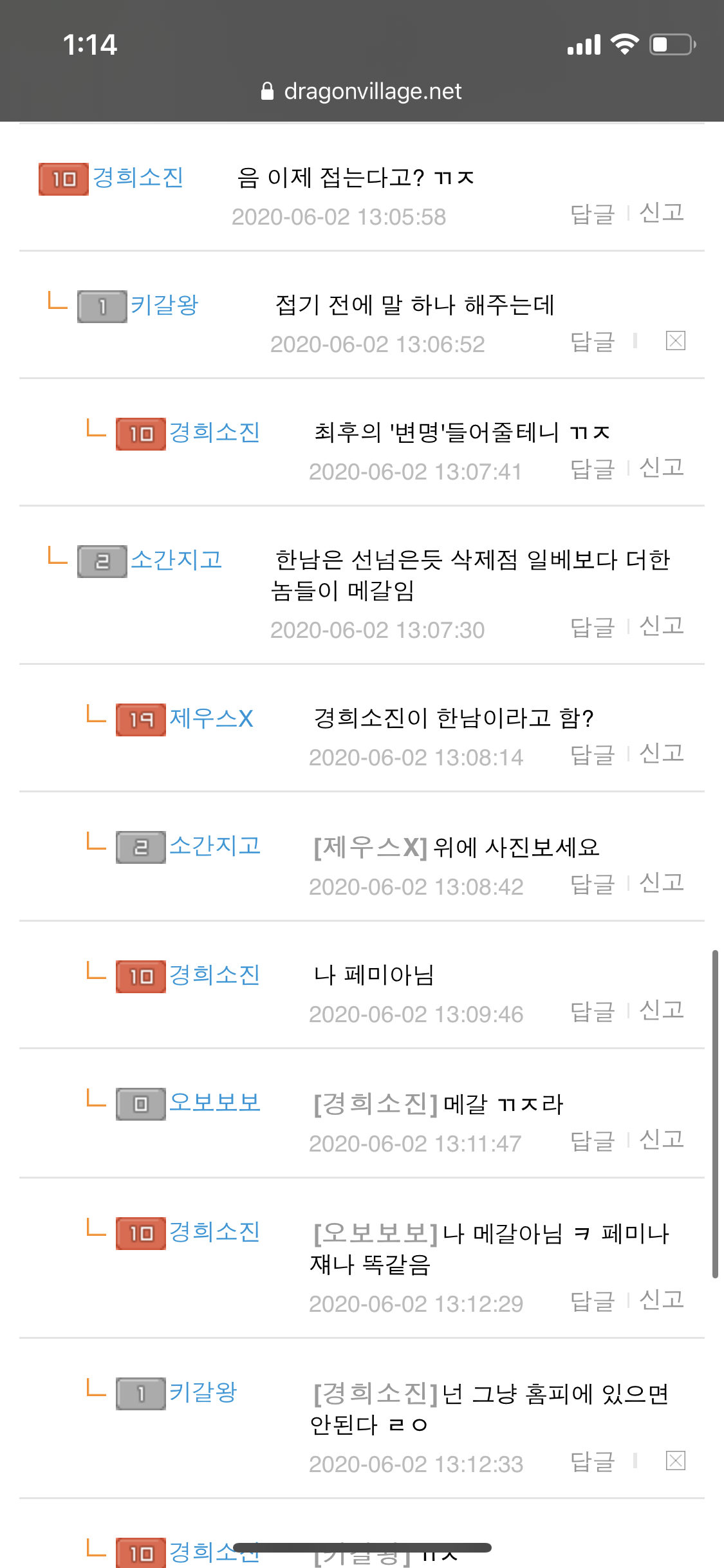Viewport: 724px width, 1568px height.
Task: Report 경희소진's 13:12:29 comment
Action: tap(661, 1300)
